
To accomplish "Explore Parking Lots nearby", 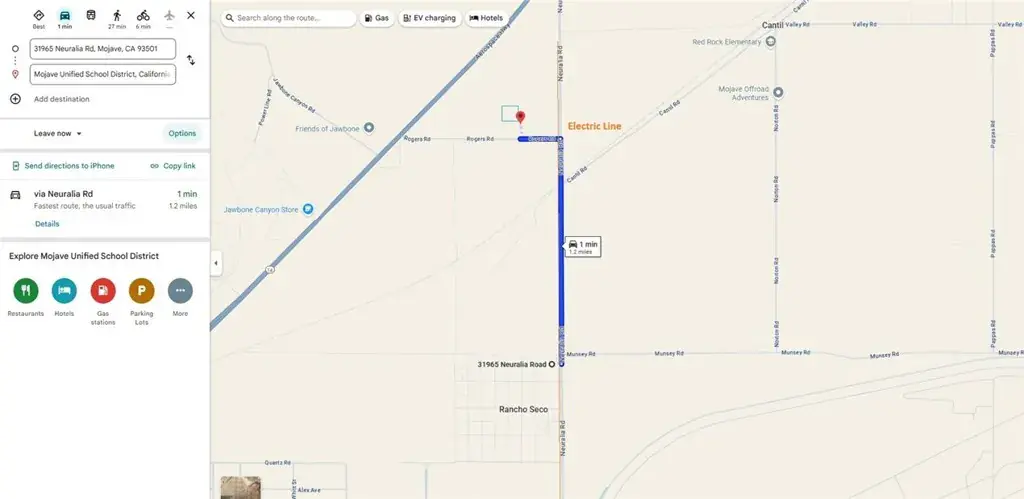I will tap(142, 291).
